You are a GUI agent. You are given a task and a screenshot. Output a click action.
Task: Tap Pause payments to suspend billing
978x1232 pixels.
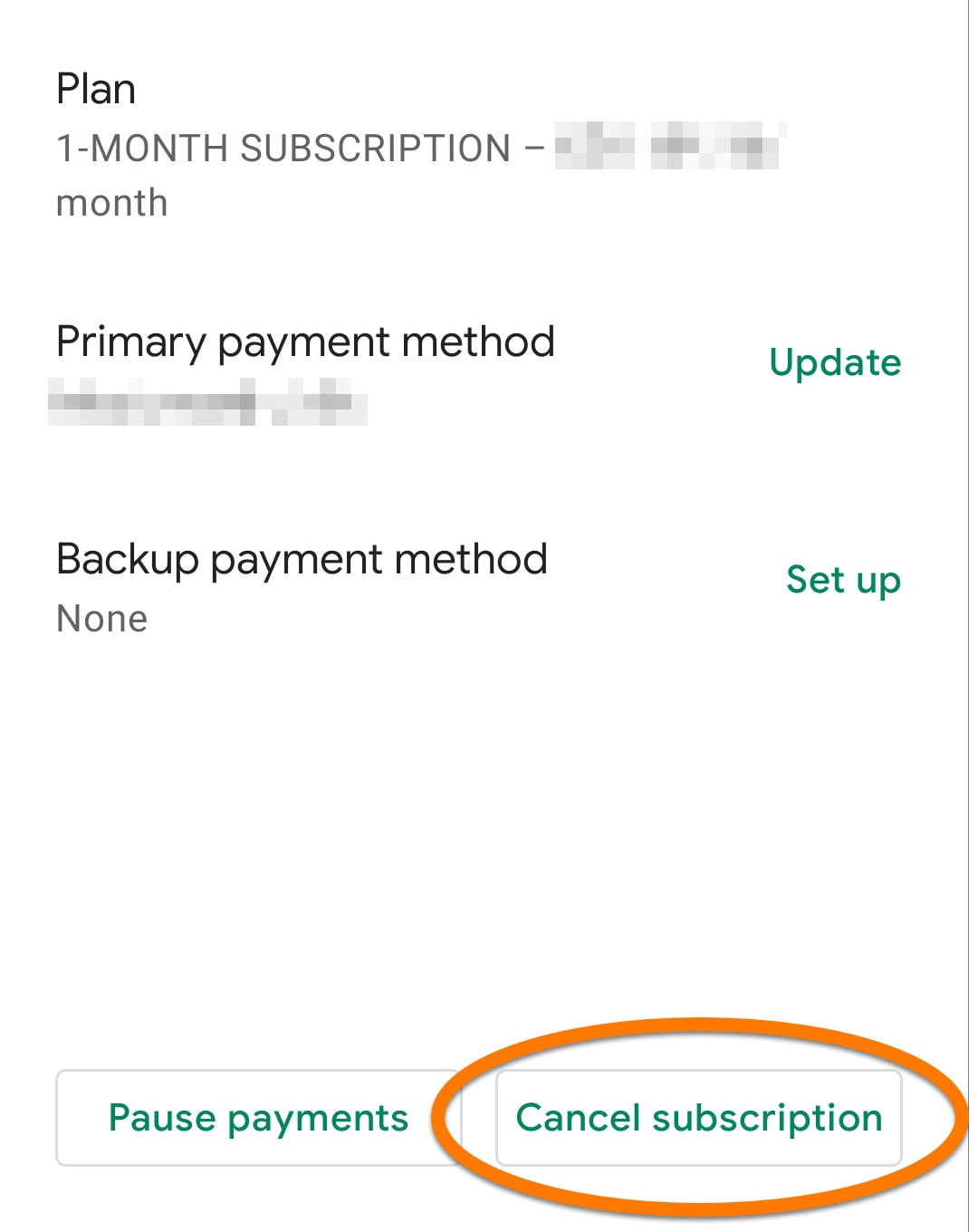click(258, 1118)
